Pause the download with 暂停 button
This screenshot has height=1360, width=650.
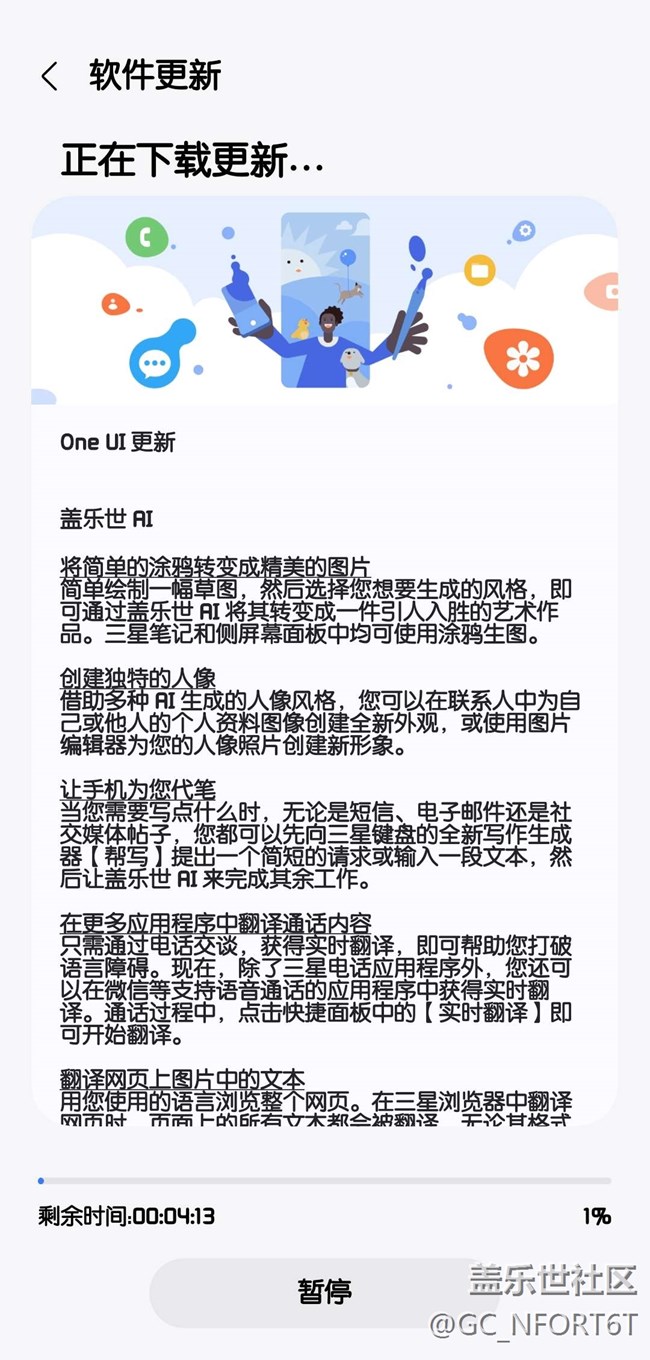click(324, 1292)
